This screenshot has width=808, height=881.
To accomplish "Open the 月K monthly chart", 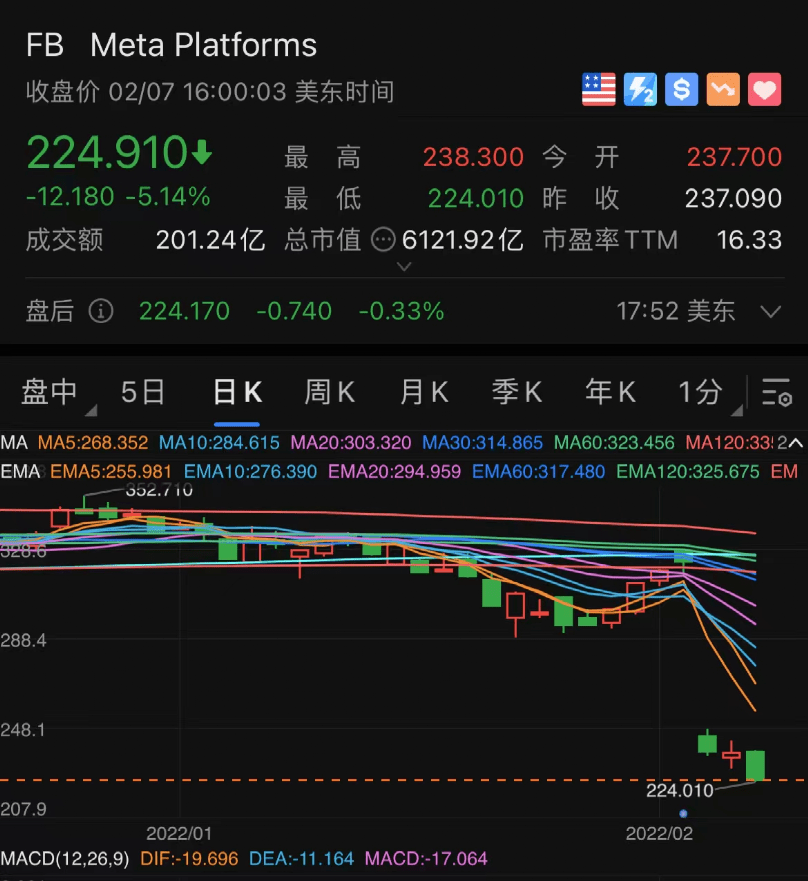I will [x=424, y=392].
